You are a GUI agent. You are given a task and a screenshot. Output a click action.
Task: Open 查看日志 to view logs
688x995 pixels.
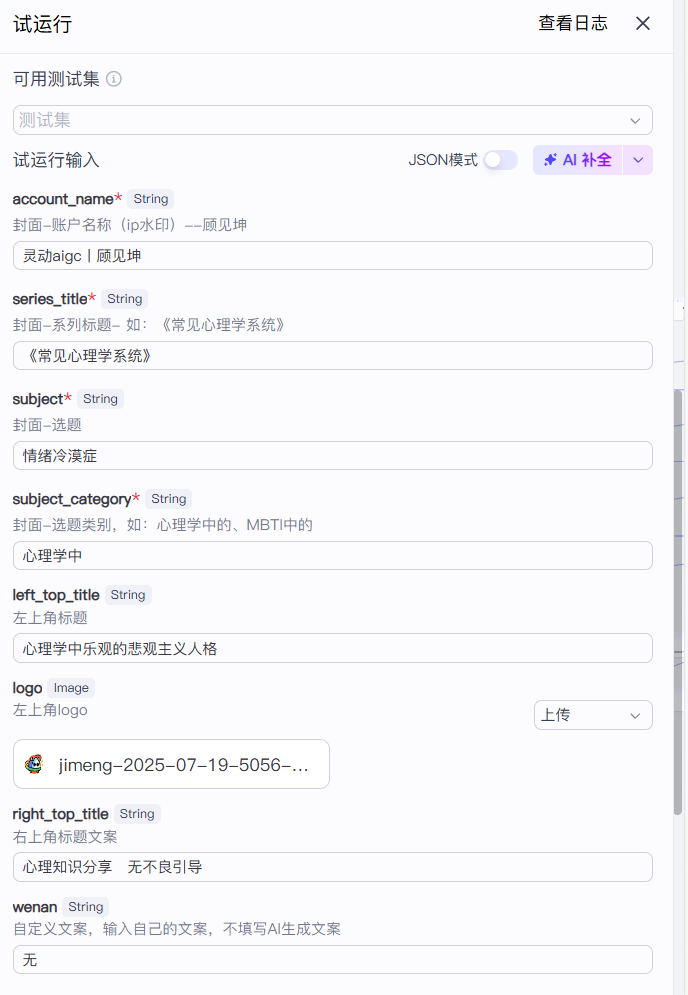572,24
